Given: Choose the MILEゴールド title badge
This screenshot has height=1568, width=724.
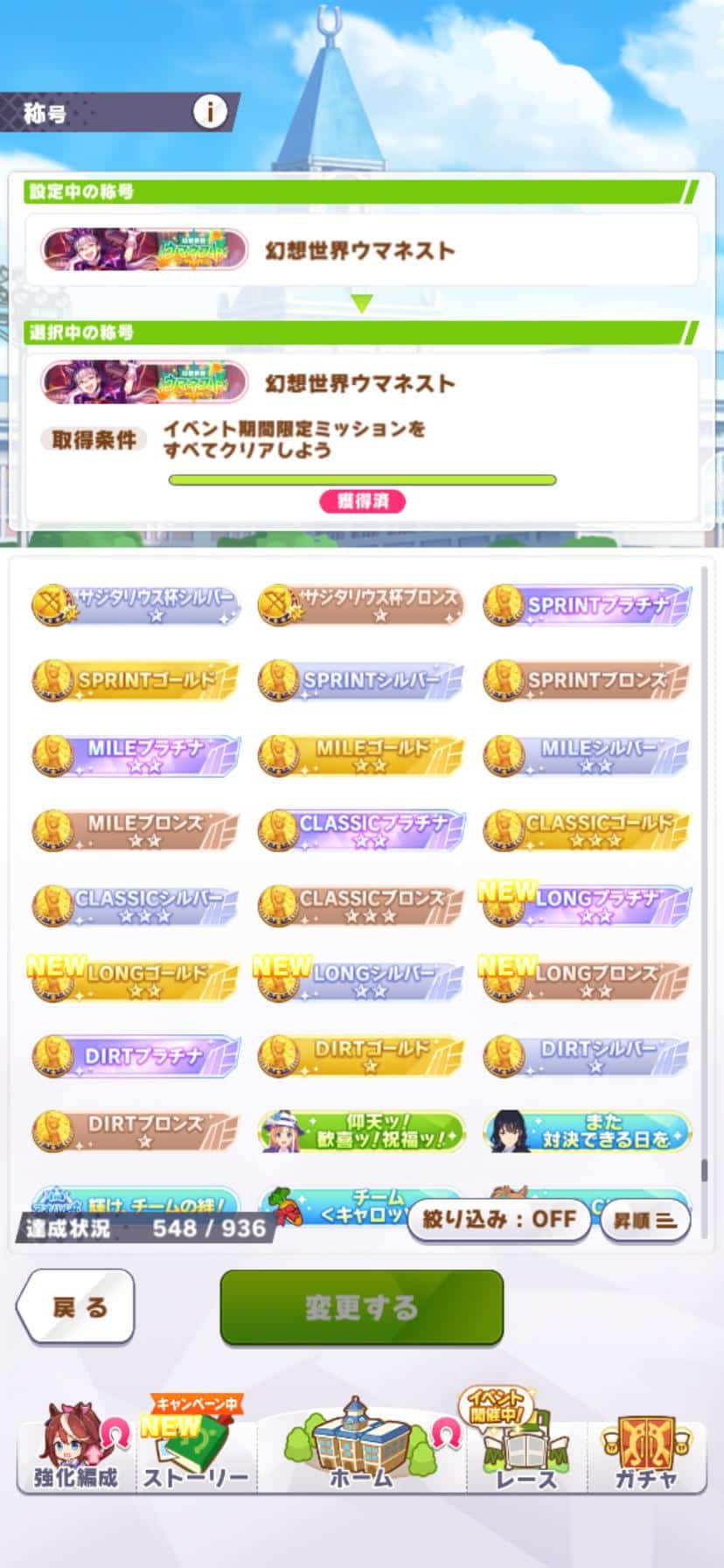Looking at the screenshot, I should pos(361,756).
